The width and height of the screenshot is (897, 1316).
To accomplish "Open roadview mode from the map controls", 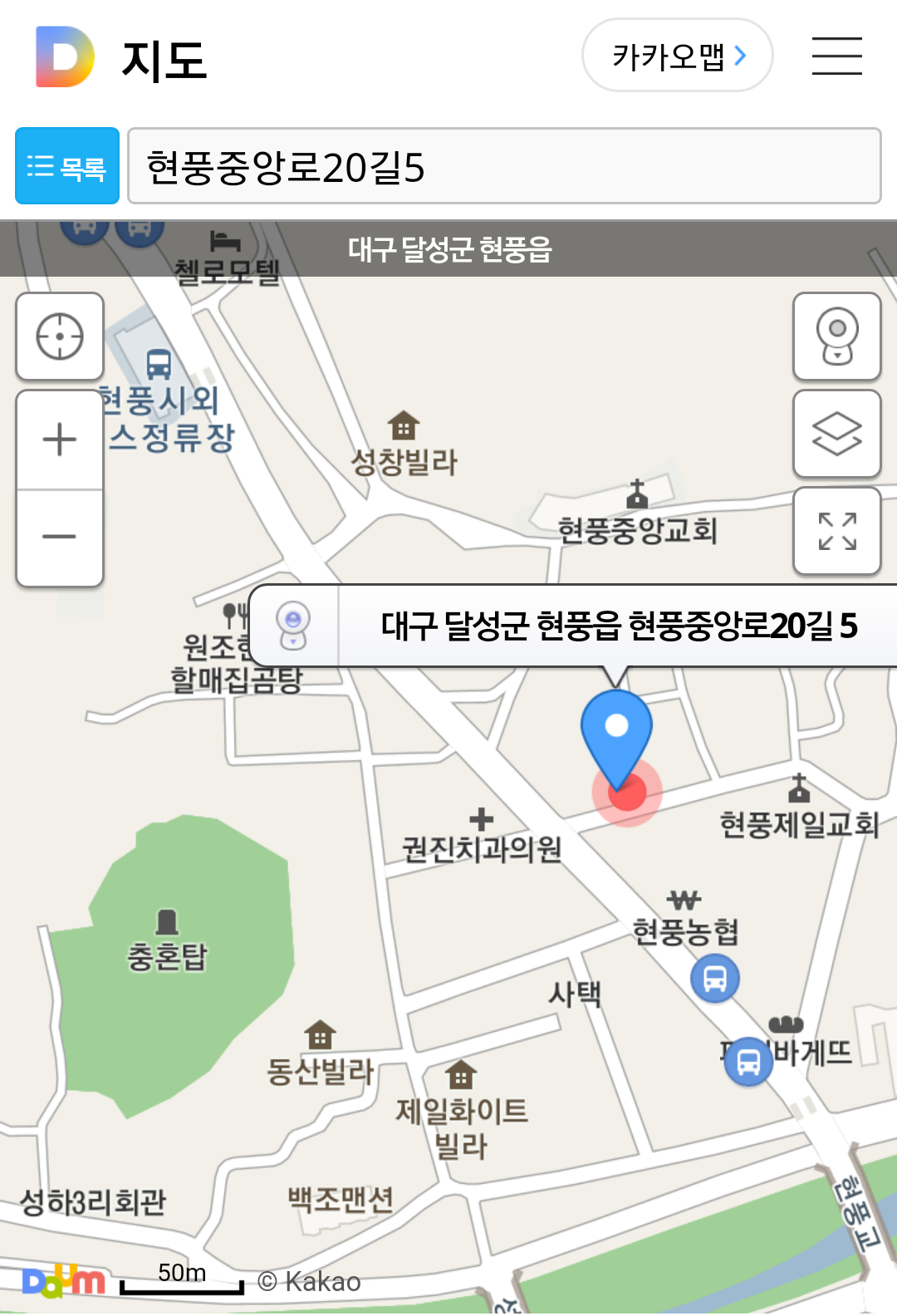I will [836, 336].
